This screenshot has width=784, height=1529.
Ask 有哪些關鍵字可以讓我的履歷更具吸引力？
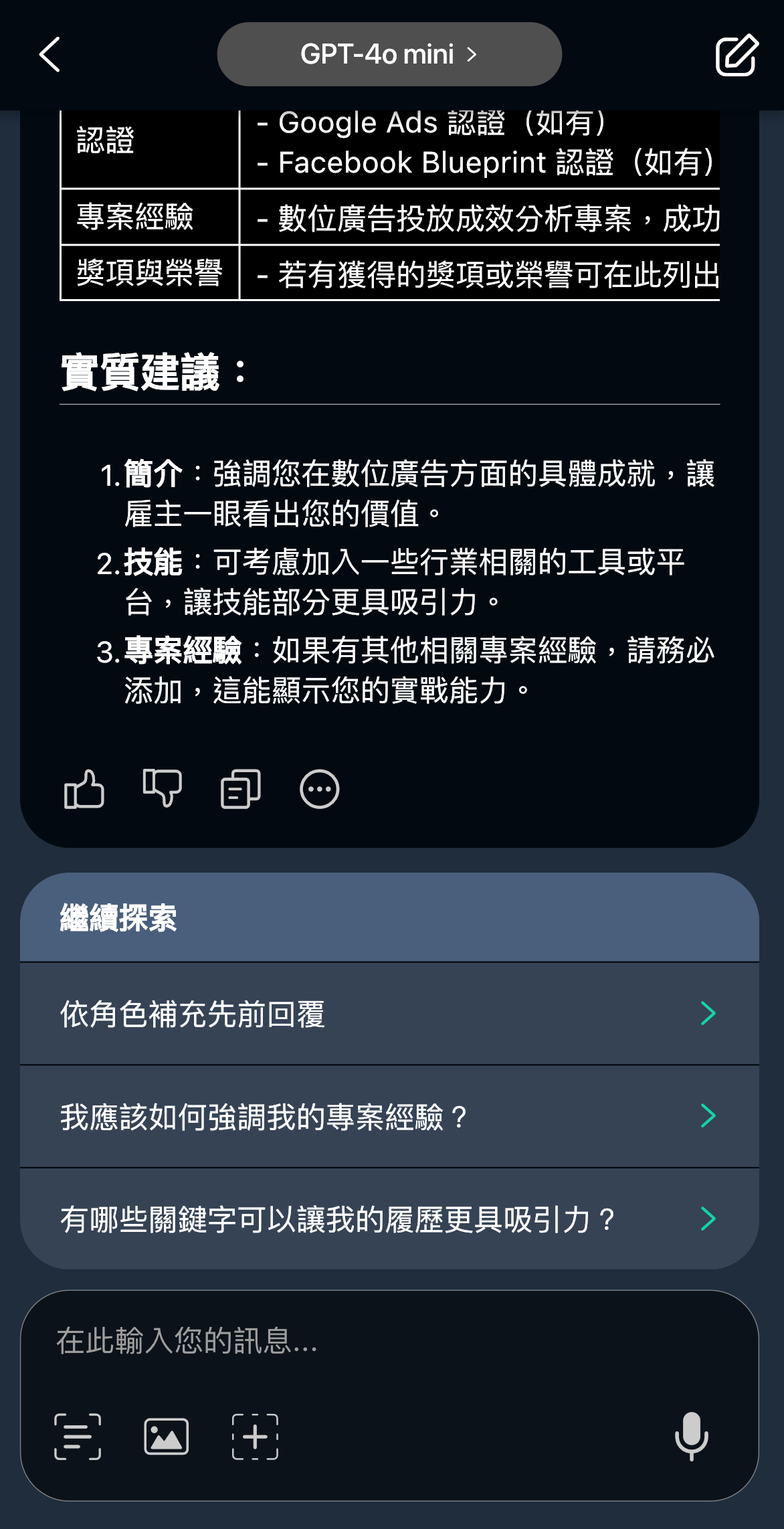389,1219
